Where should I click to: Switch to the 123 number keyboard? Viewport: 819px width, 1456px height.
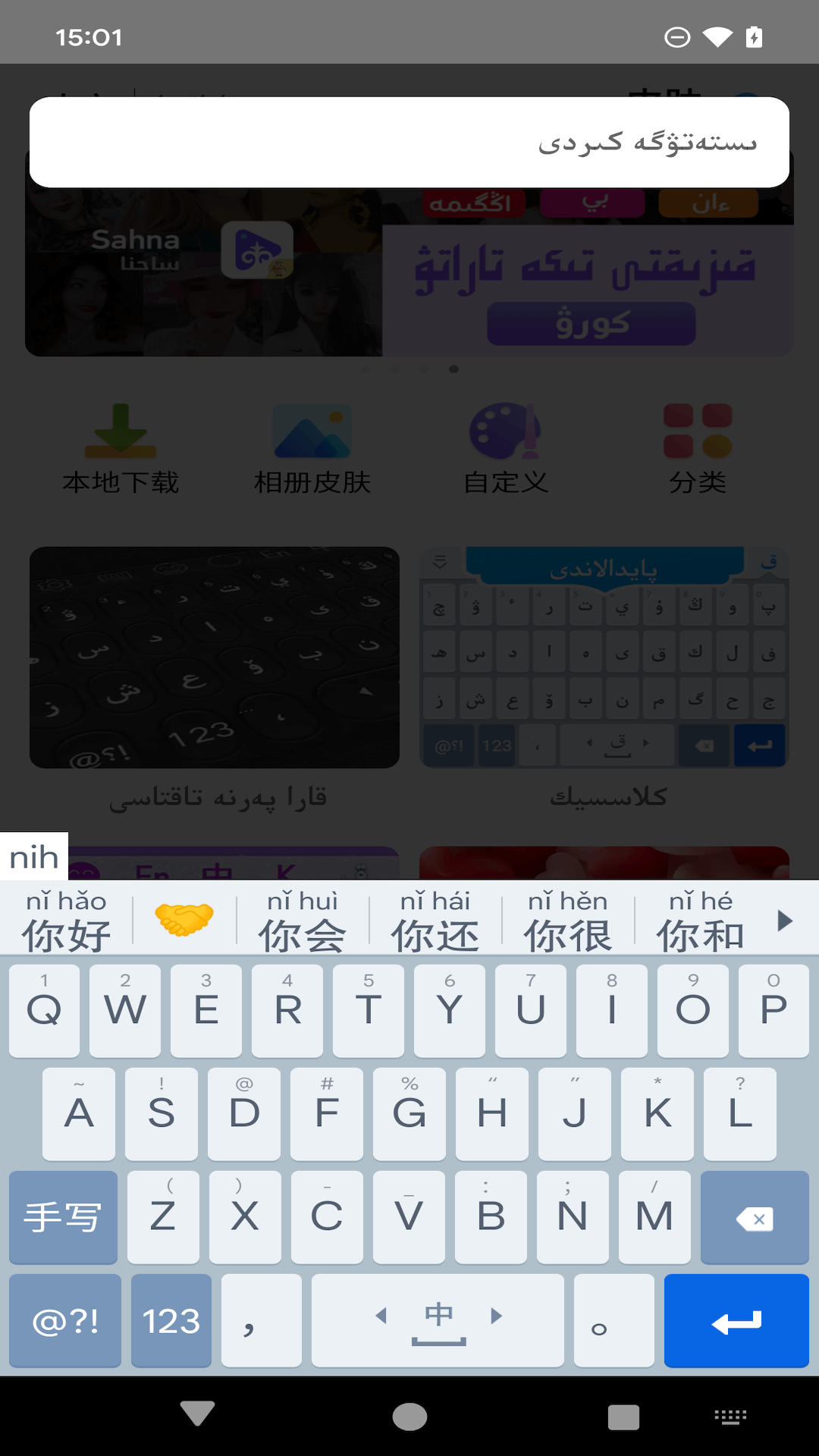click(171, 1321)
